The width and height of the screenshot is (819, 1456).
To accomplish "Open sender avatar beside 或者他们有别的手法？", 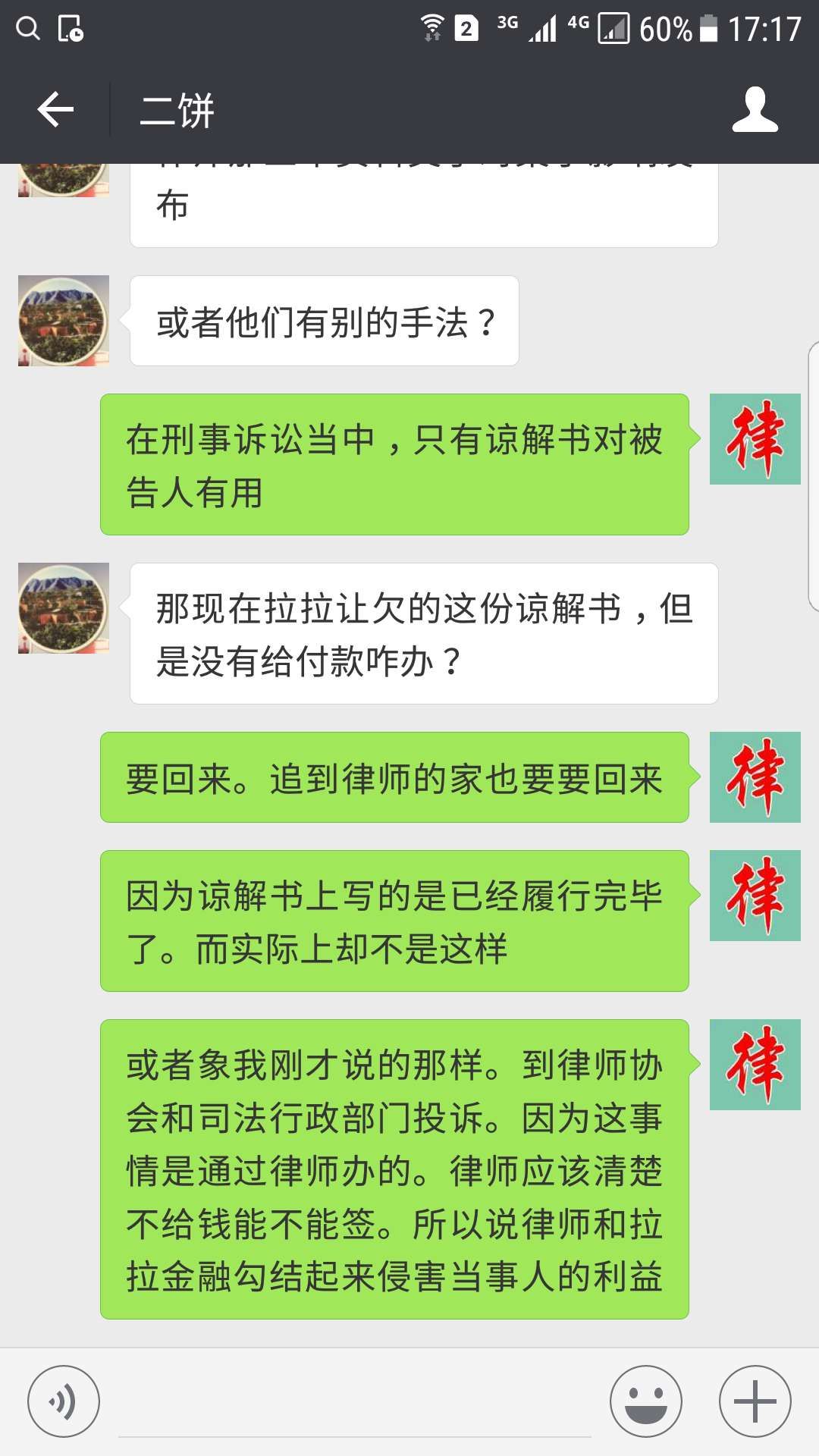I will [x=64, y=321].
